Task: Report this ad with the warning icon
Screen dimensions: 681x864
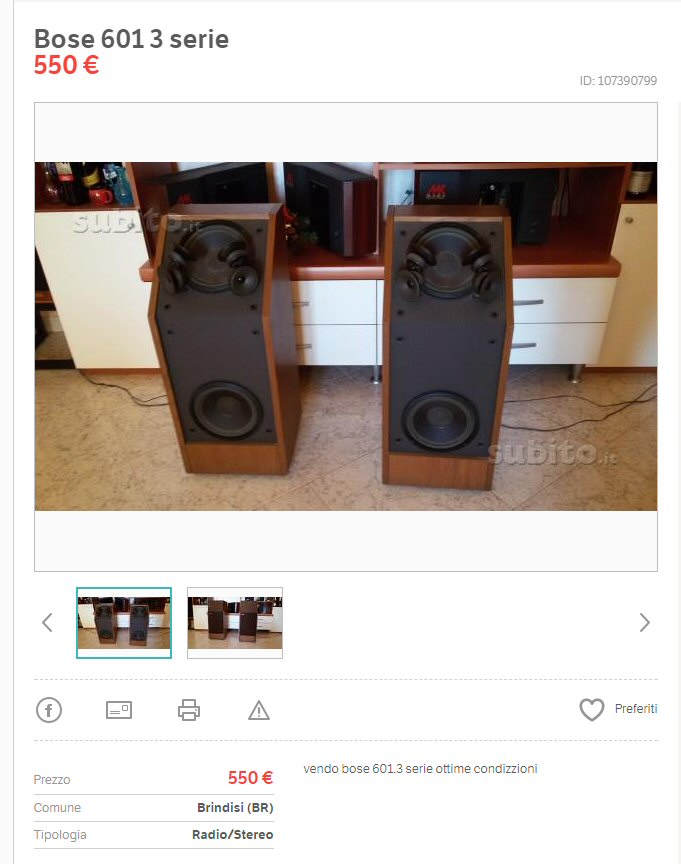Action: pos(259,710)
